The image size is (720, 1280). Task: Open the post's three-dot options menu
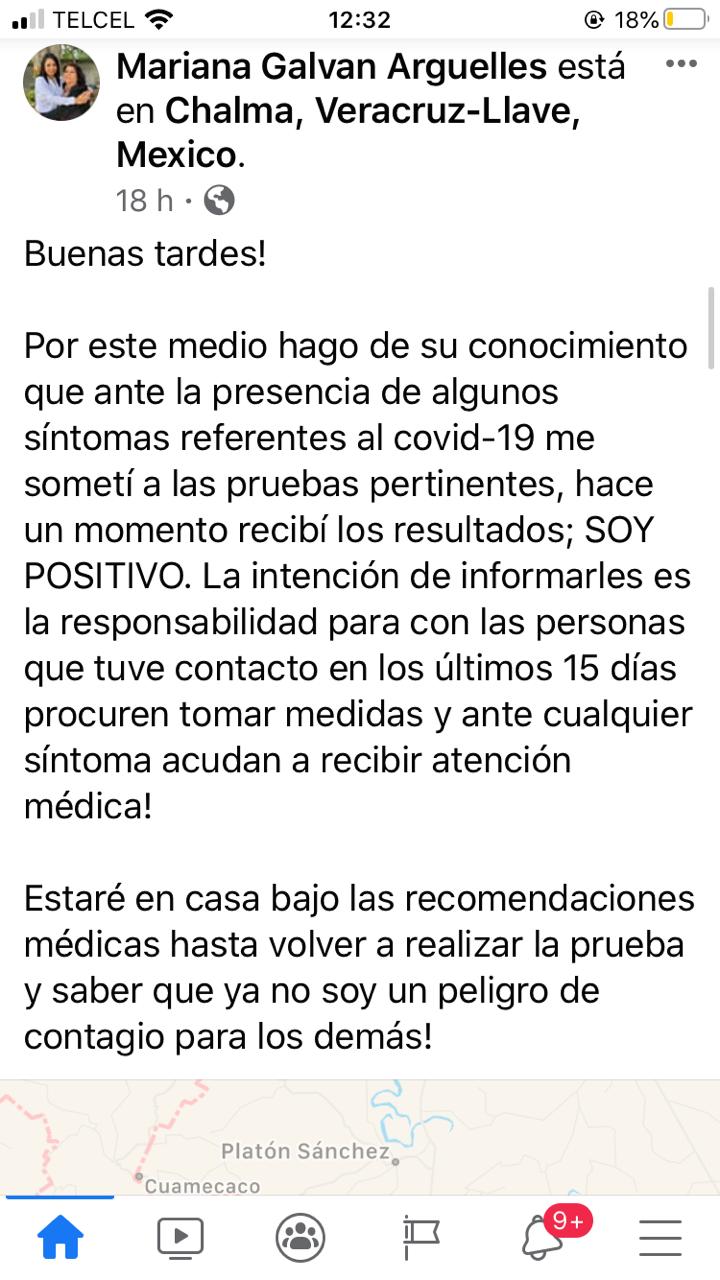pos(681,64)
